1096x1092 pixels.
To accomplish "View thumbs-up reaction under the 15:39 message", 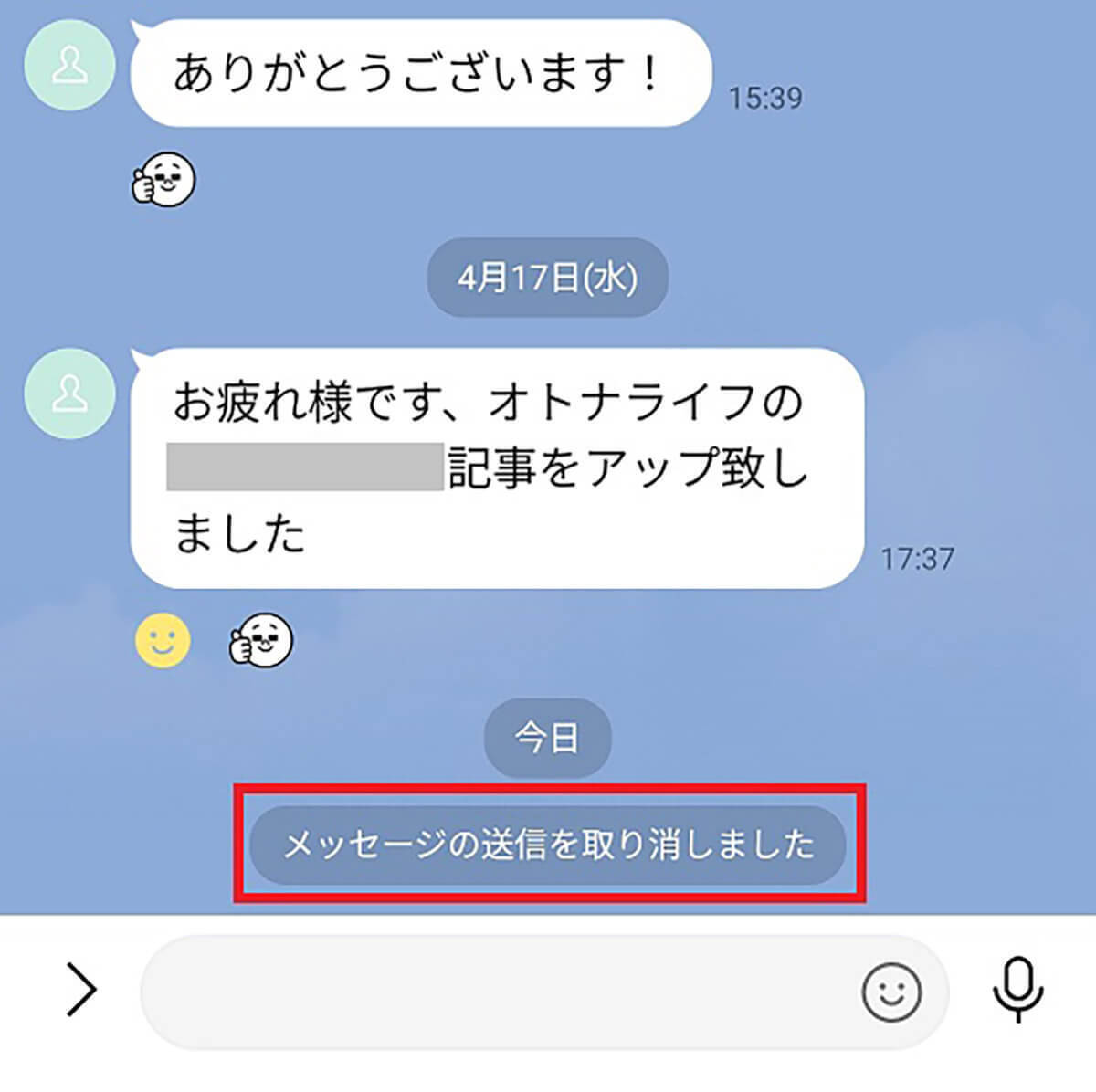I will (164, 179).
